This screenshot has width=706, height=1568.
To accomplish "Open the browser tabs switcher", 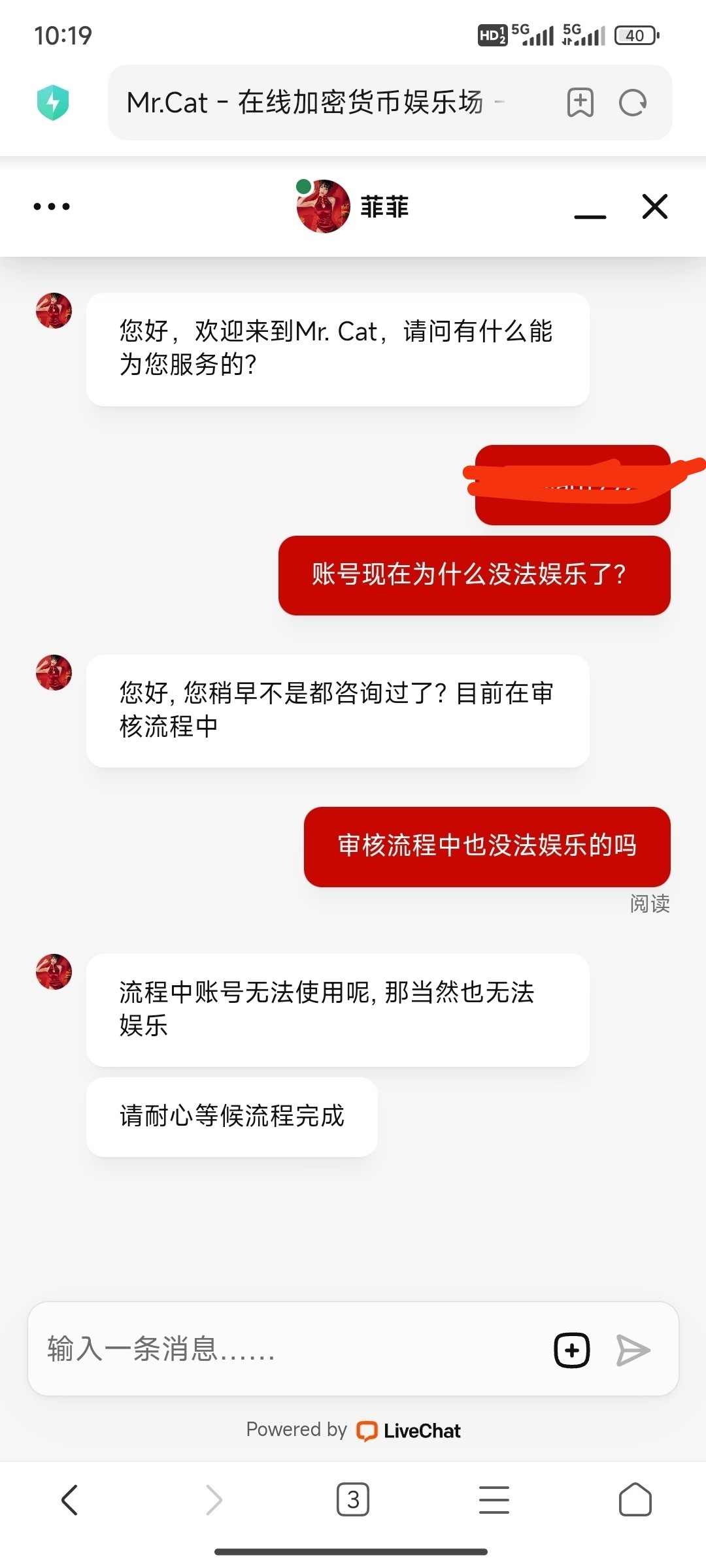I will click(353, 1499).
